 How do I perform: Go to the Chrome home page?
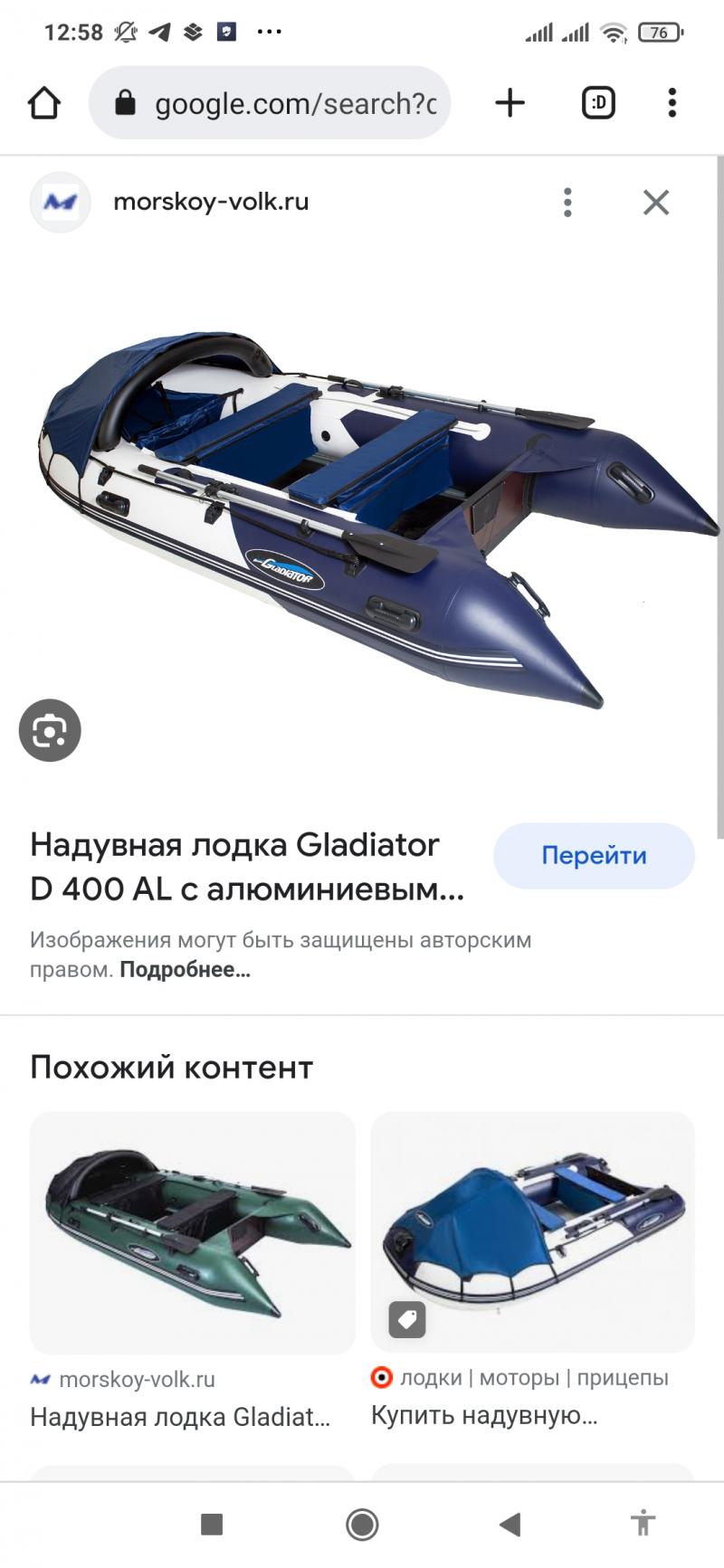pos(43,103)
